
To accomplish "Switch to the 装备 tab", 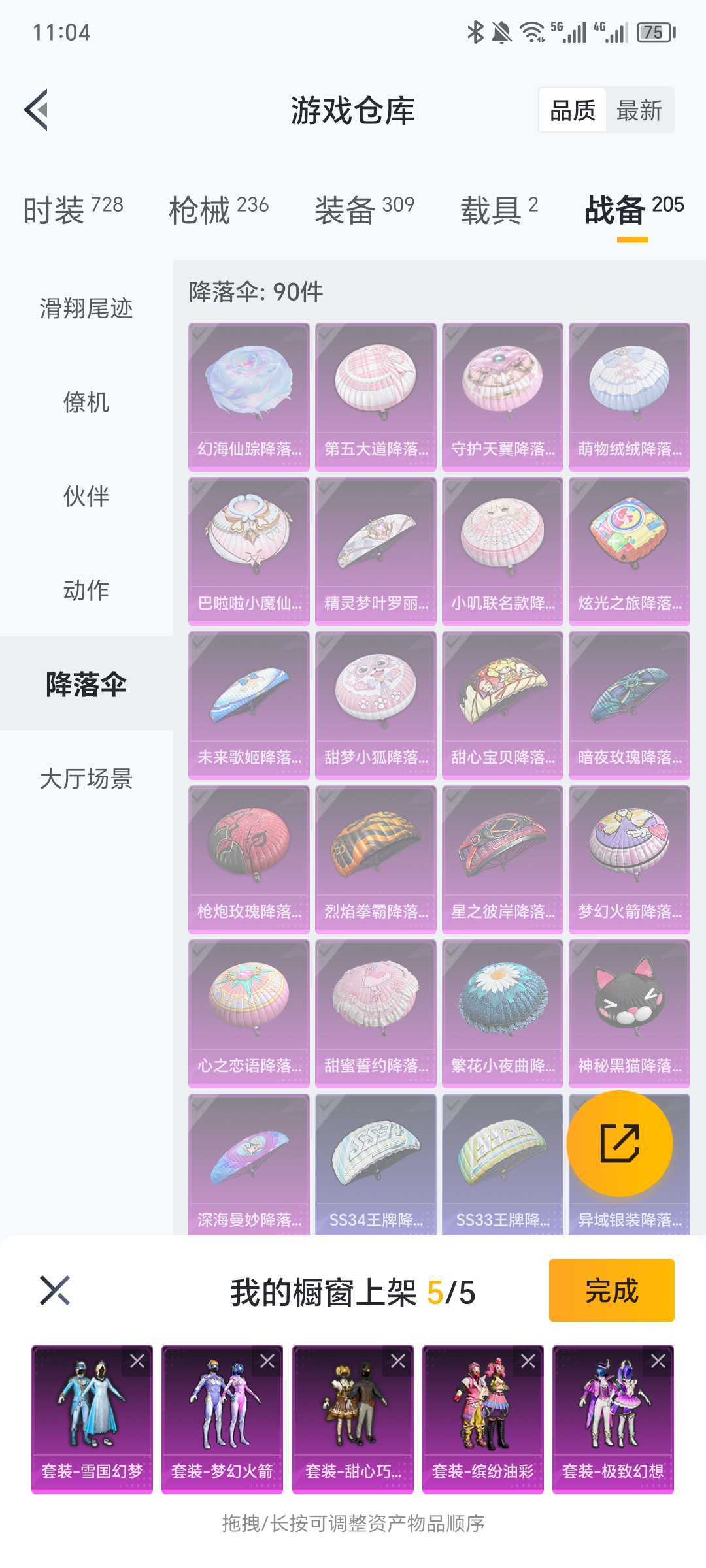I will 364,210.
